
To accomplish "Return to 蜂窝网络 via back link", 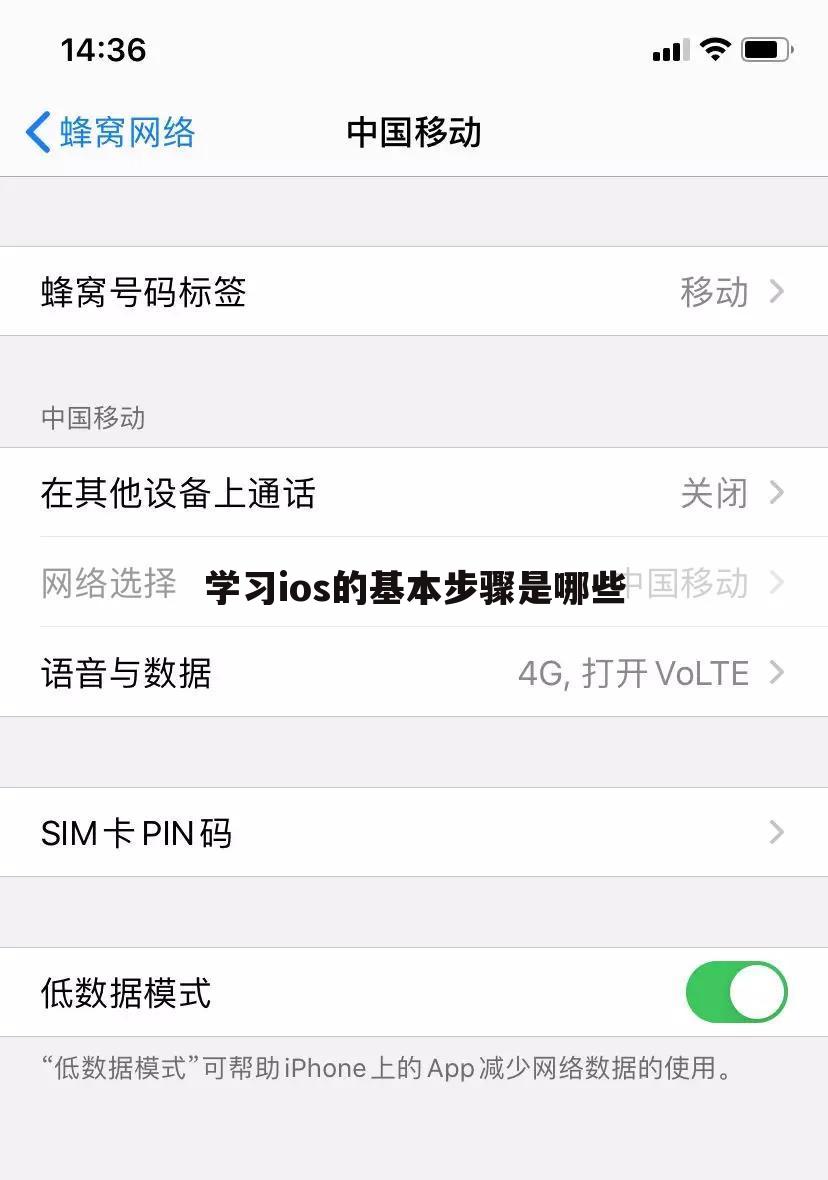I will tap(110, 132).
